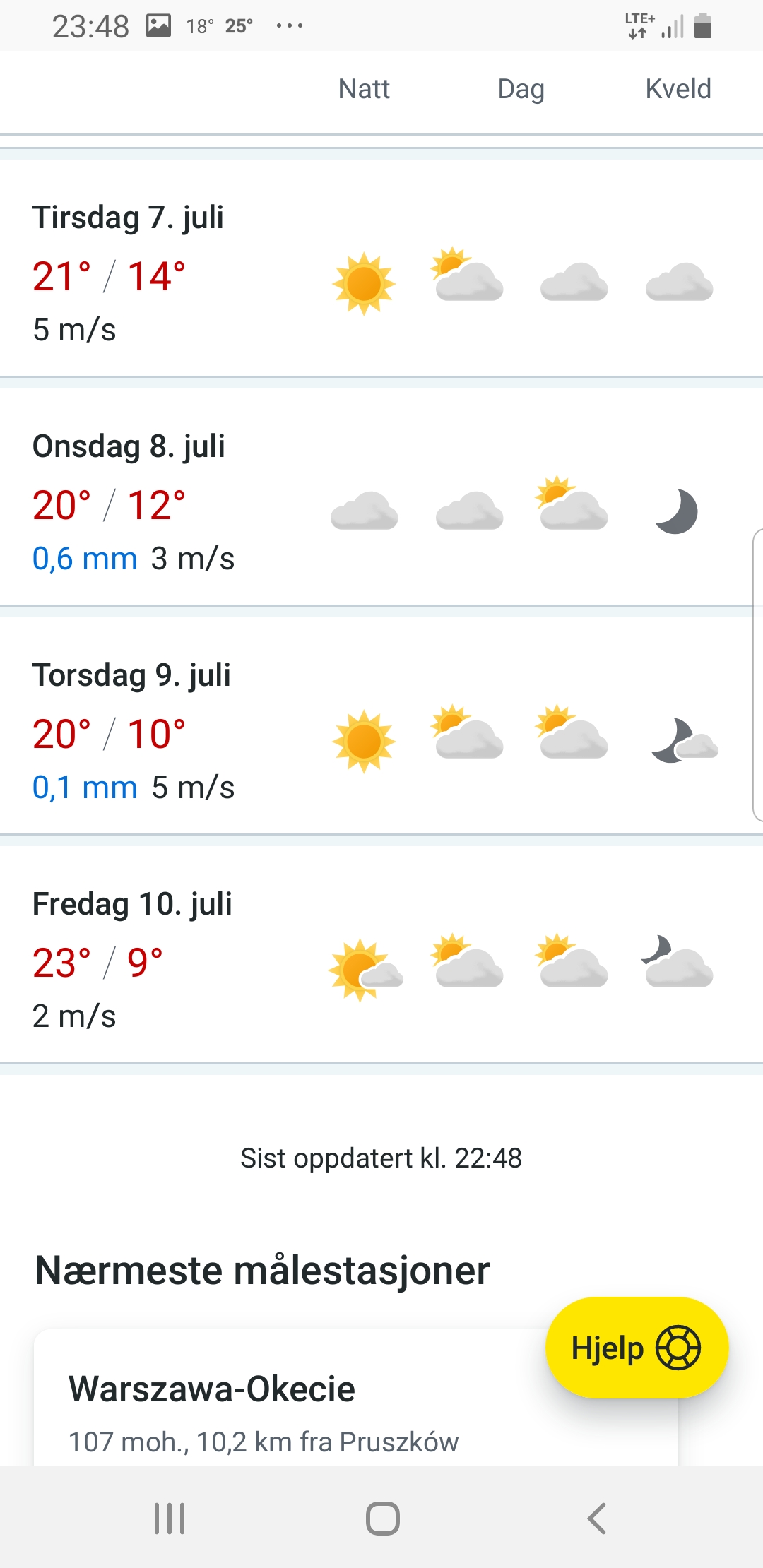
Task: Open recent apps from the navigation bar
Action: pyautogui.click(x=170, y=1519)
